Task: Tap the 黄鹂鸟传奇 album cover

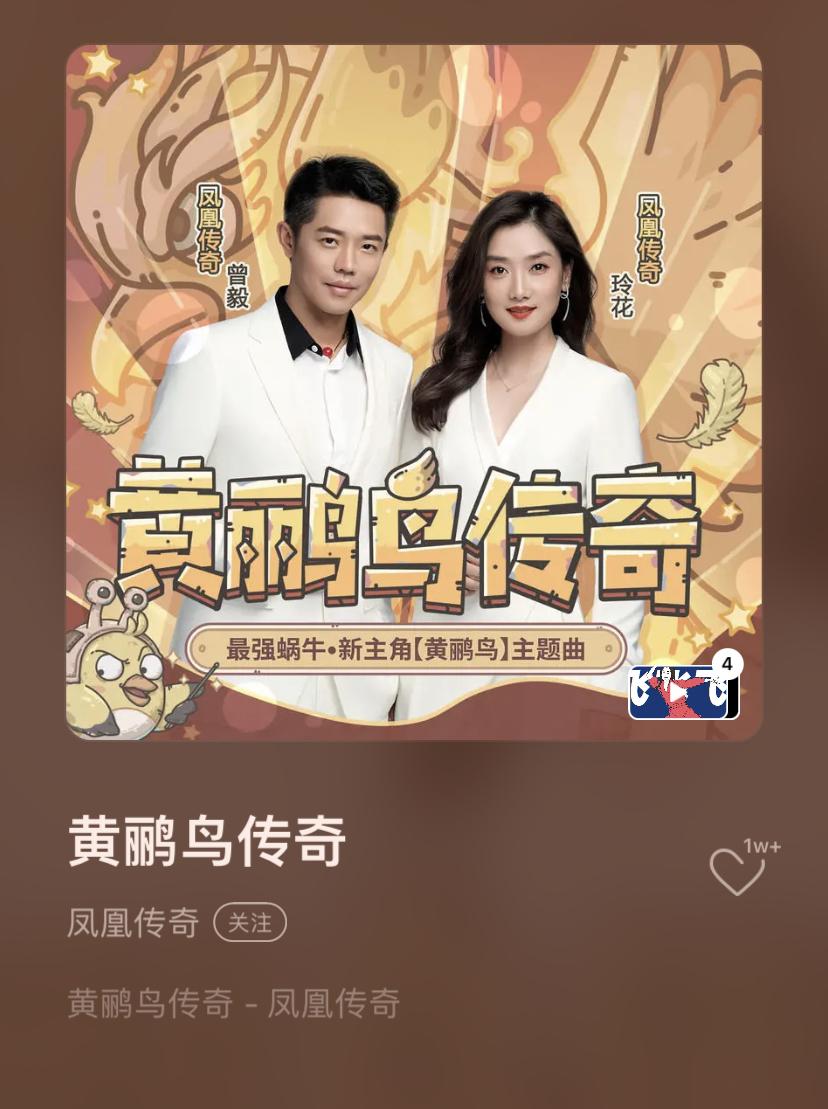Action: [414, 392]
